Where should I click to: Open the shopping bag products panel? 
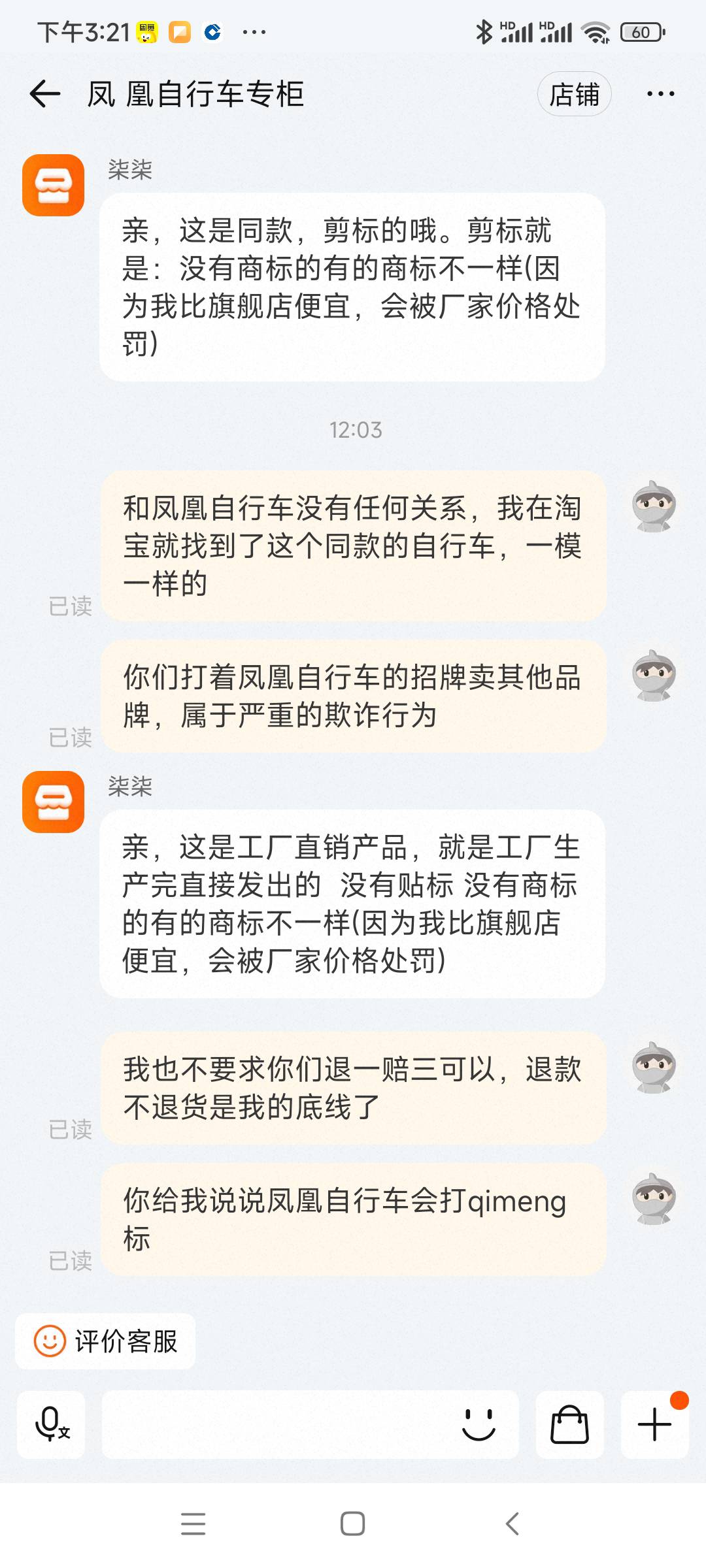569,1424
